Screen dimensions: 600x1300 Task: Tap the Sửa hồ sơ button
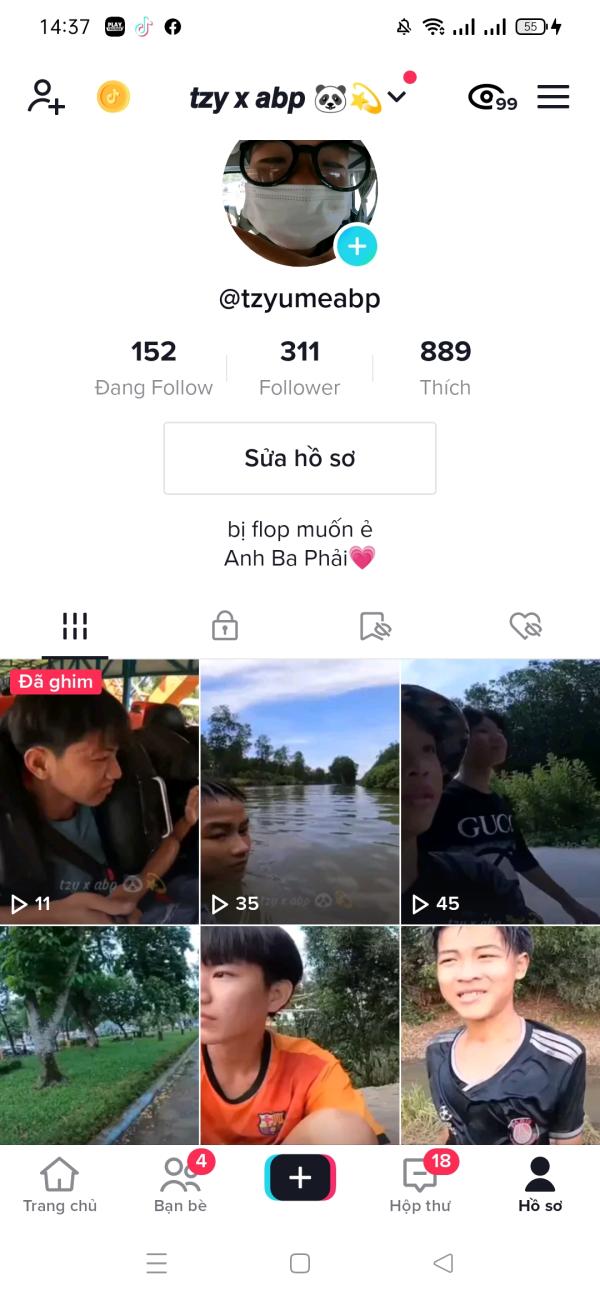300,458
